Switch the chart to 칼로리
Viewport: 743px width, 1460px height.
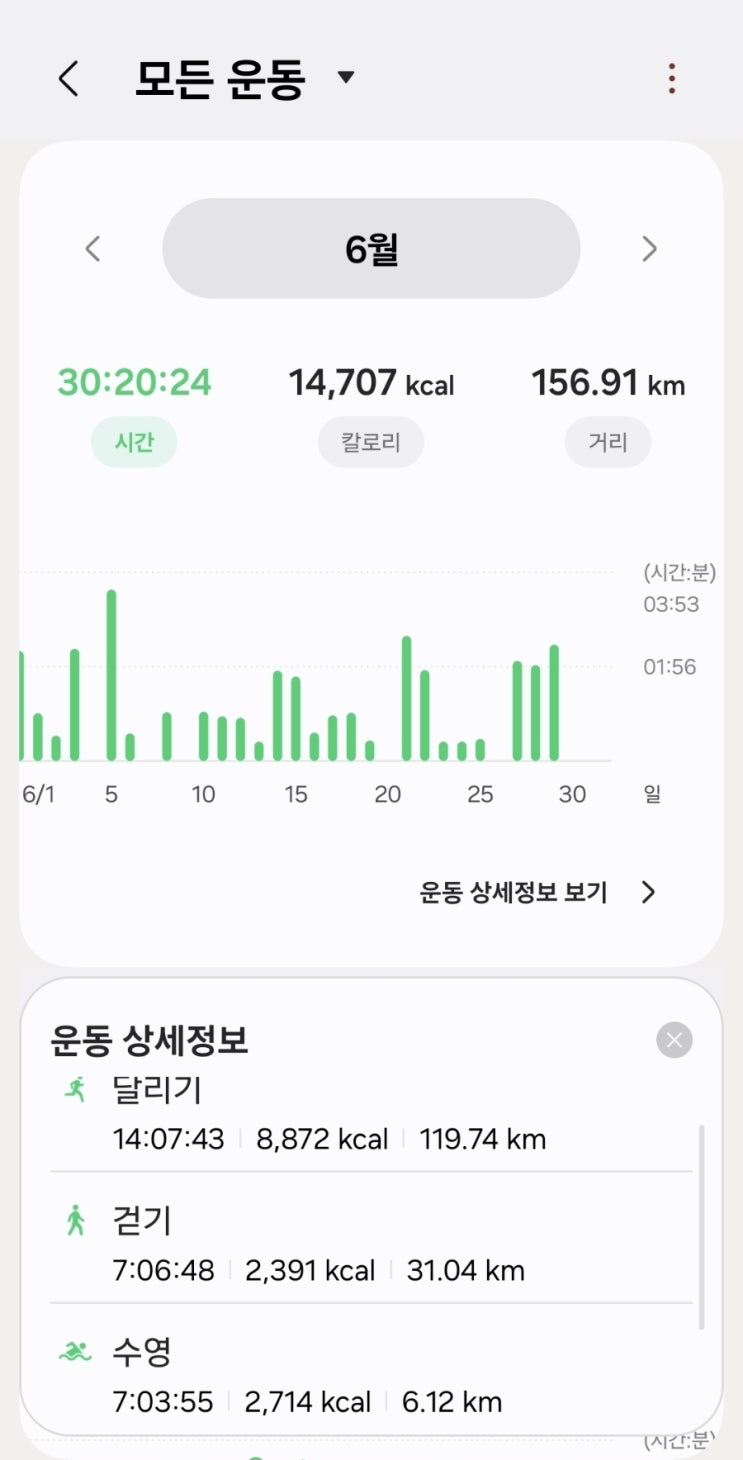pyautogui.click(x=371, y=442)
